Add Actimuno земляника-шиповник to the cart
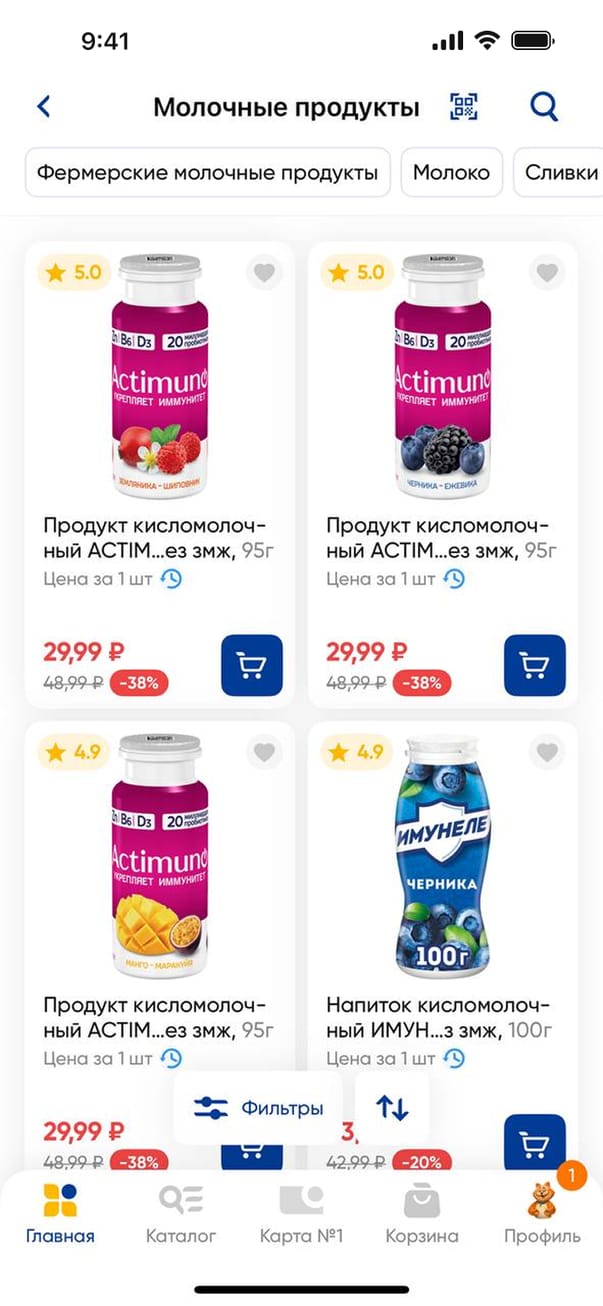 [251, 665]
